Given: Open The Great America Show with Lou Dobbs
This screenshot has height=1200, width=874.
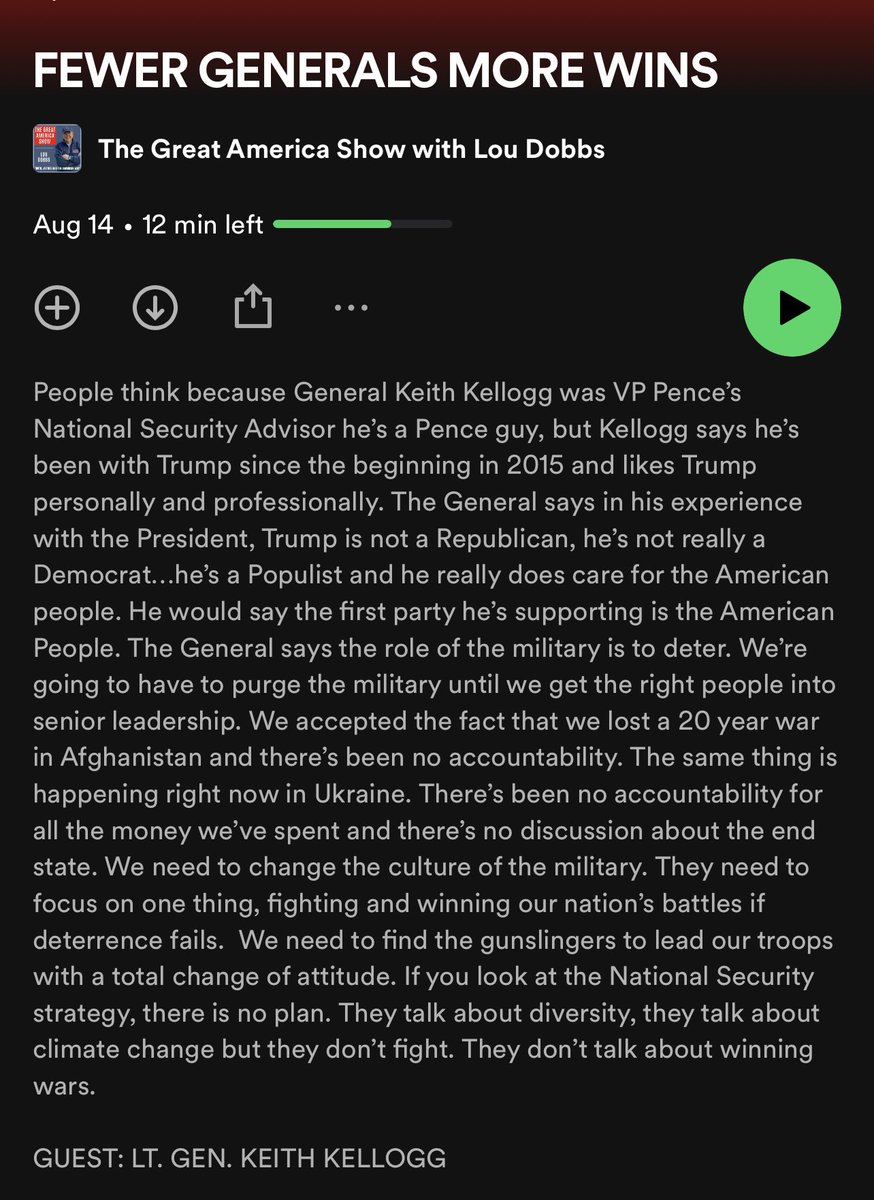Looking at the screenshot, I should (x=351, y=149).
